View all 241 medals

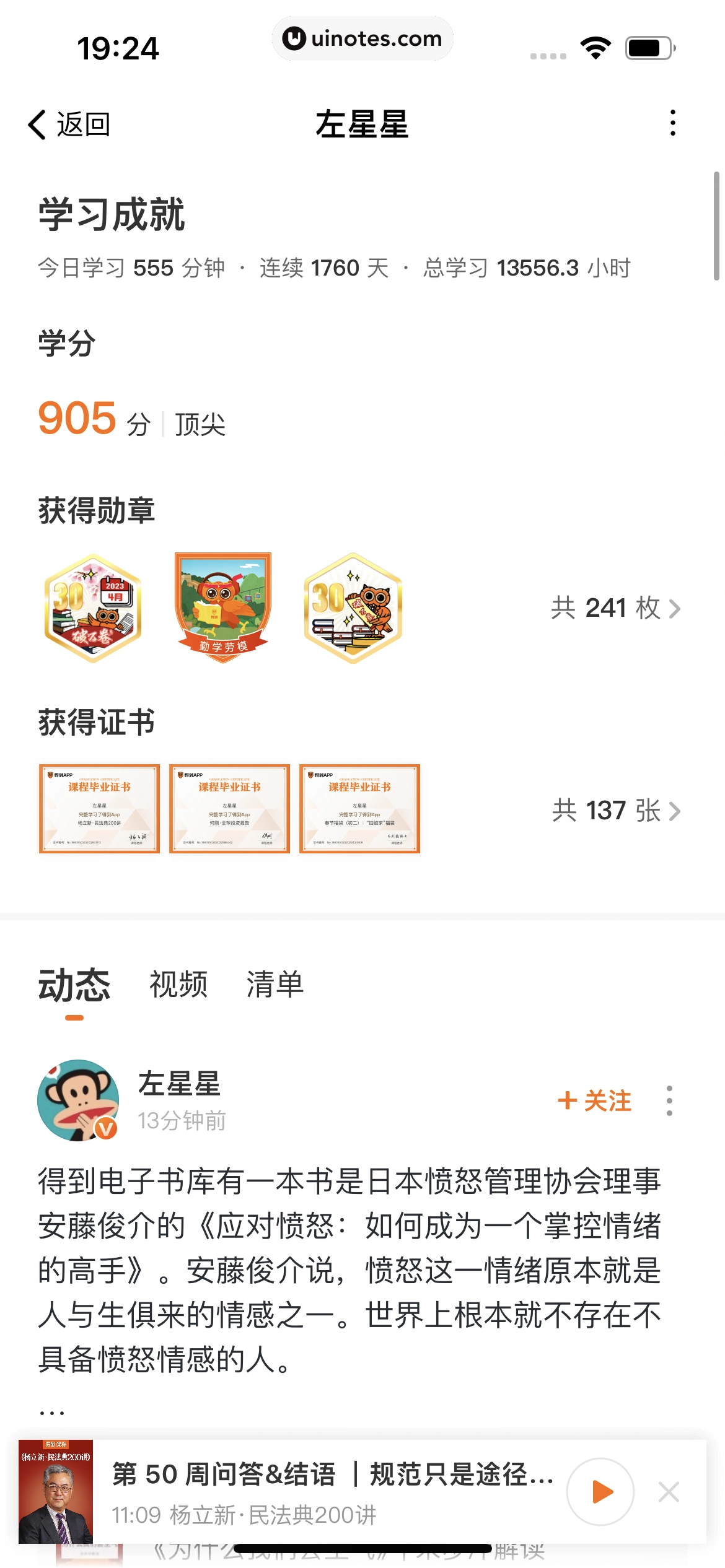[x=615, y=608]
